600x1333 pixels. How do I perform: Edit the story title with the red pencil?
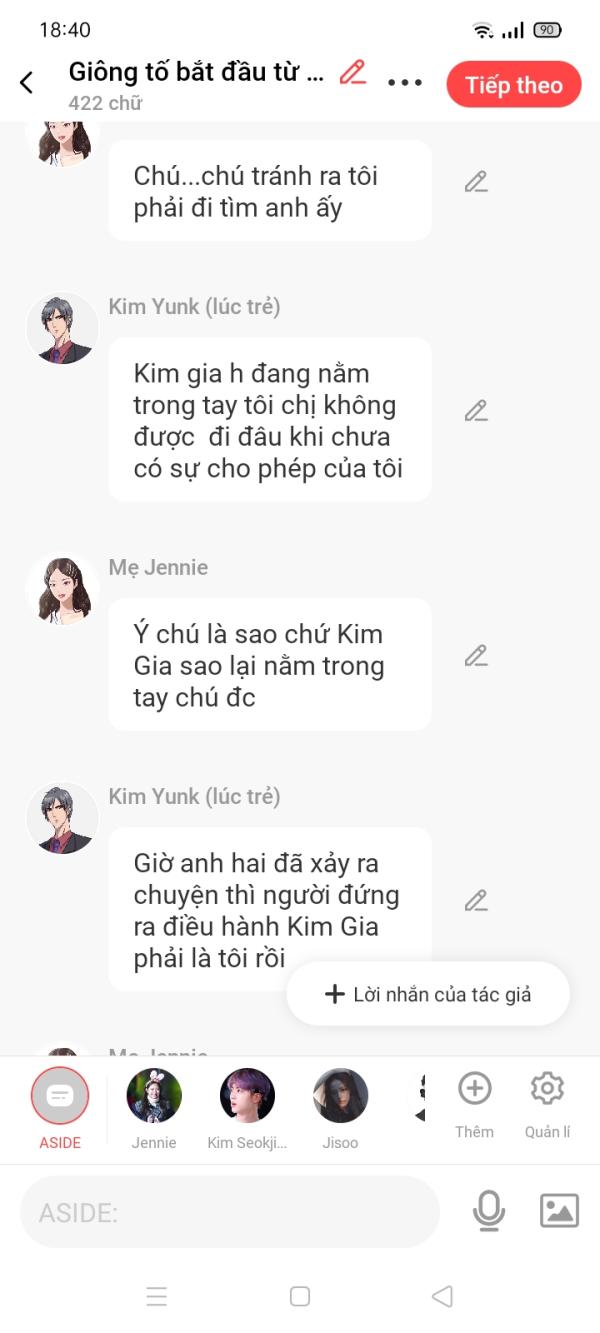pos(352,72)
